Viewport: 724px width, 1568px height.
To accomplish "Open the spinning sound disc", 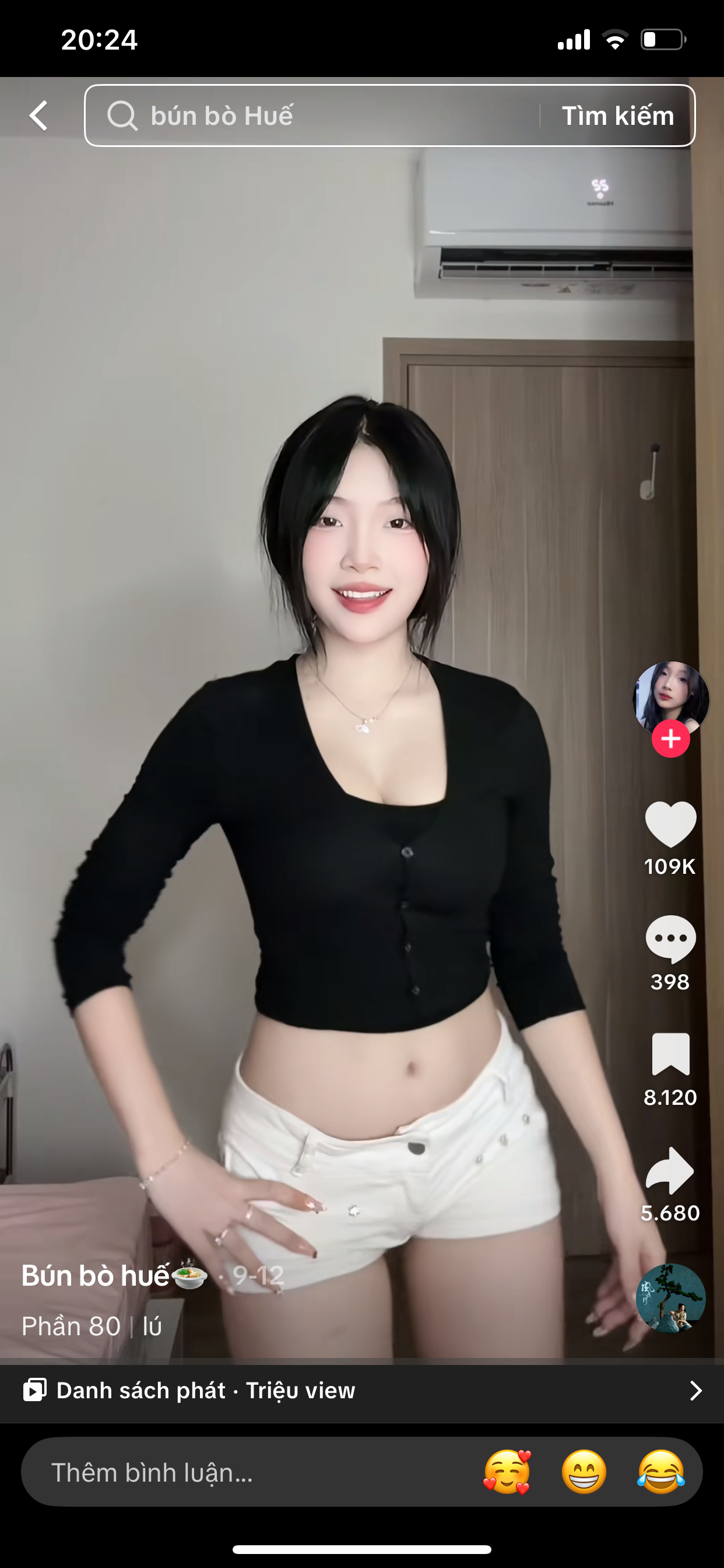I will (670, 1298).
